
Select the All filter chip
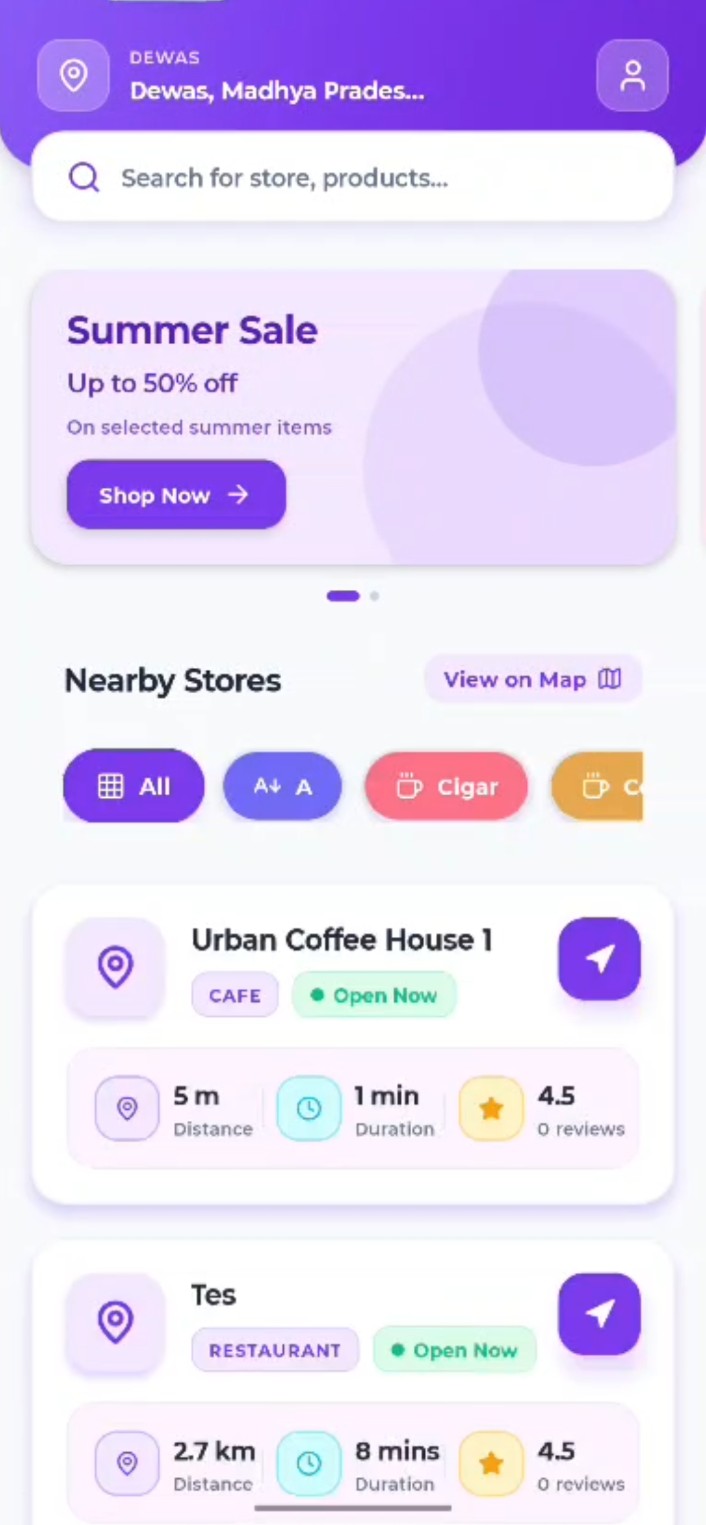click(x=133, y=787)
